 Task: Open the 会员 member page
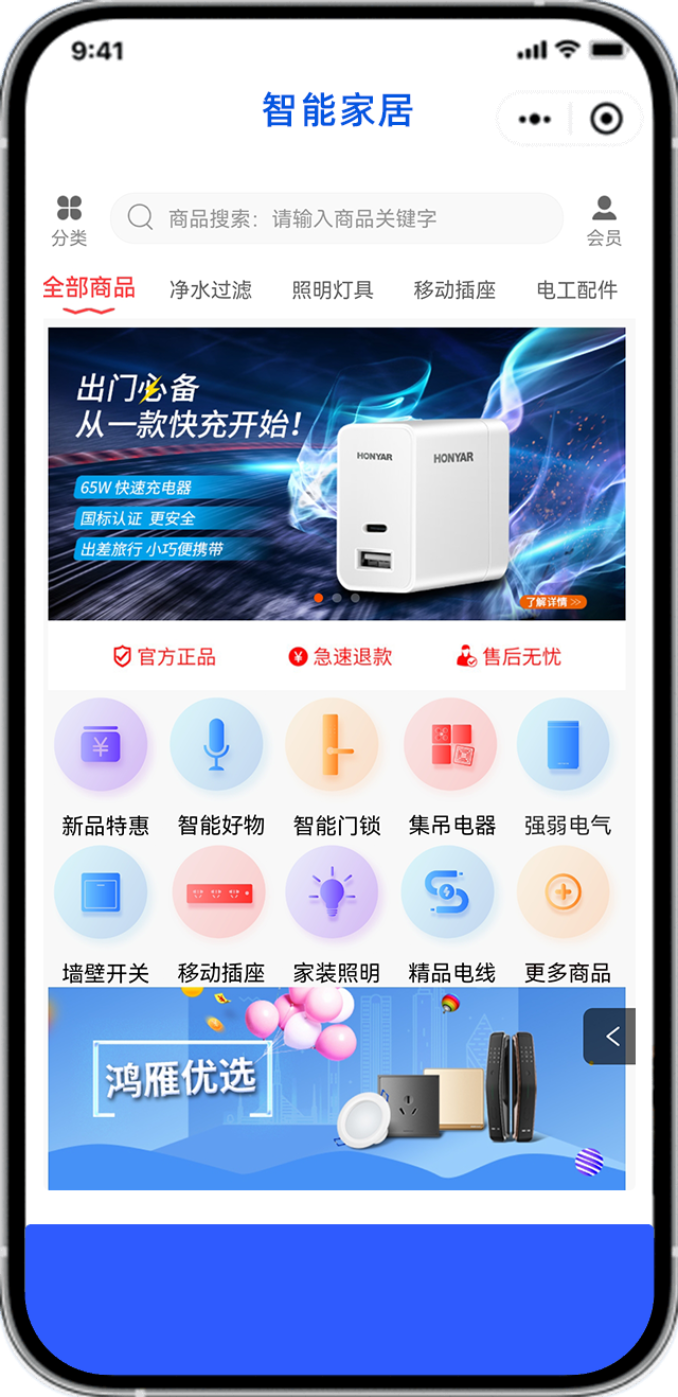pos(603,220)
